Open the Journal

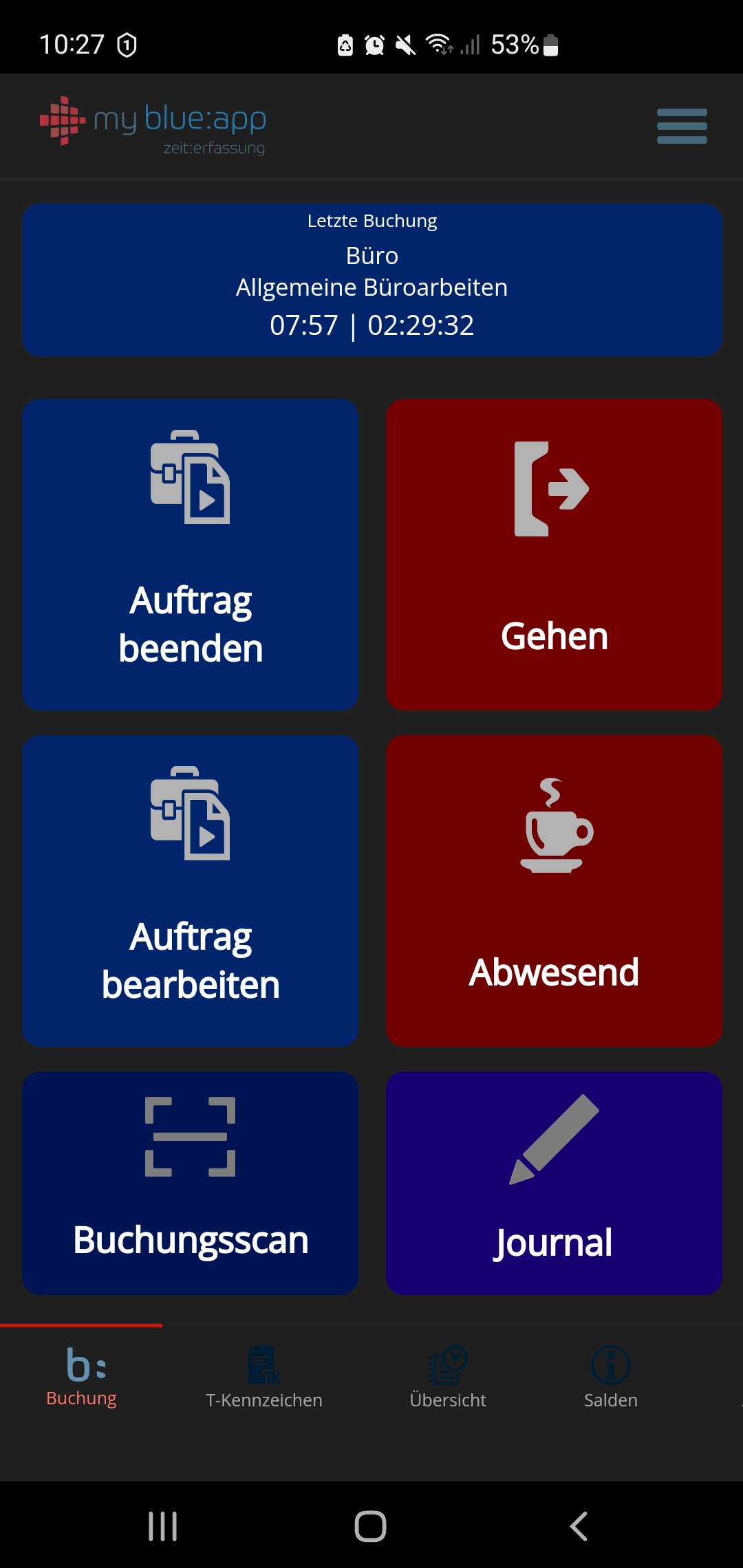pyautogui.click(x=554, y=1183)
